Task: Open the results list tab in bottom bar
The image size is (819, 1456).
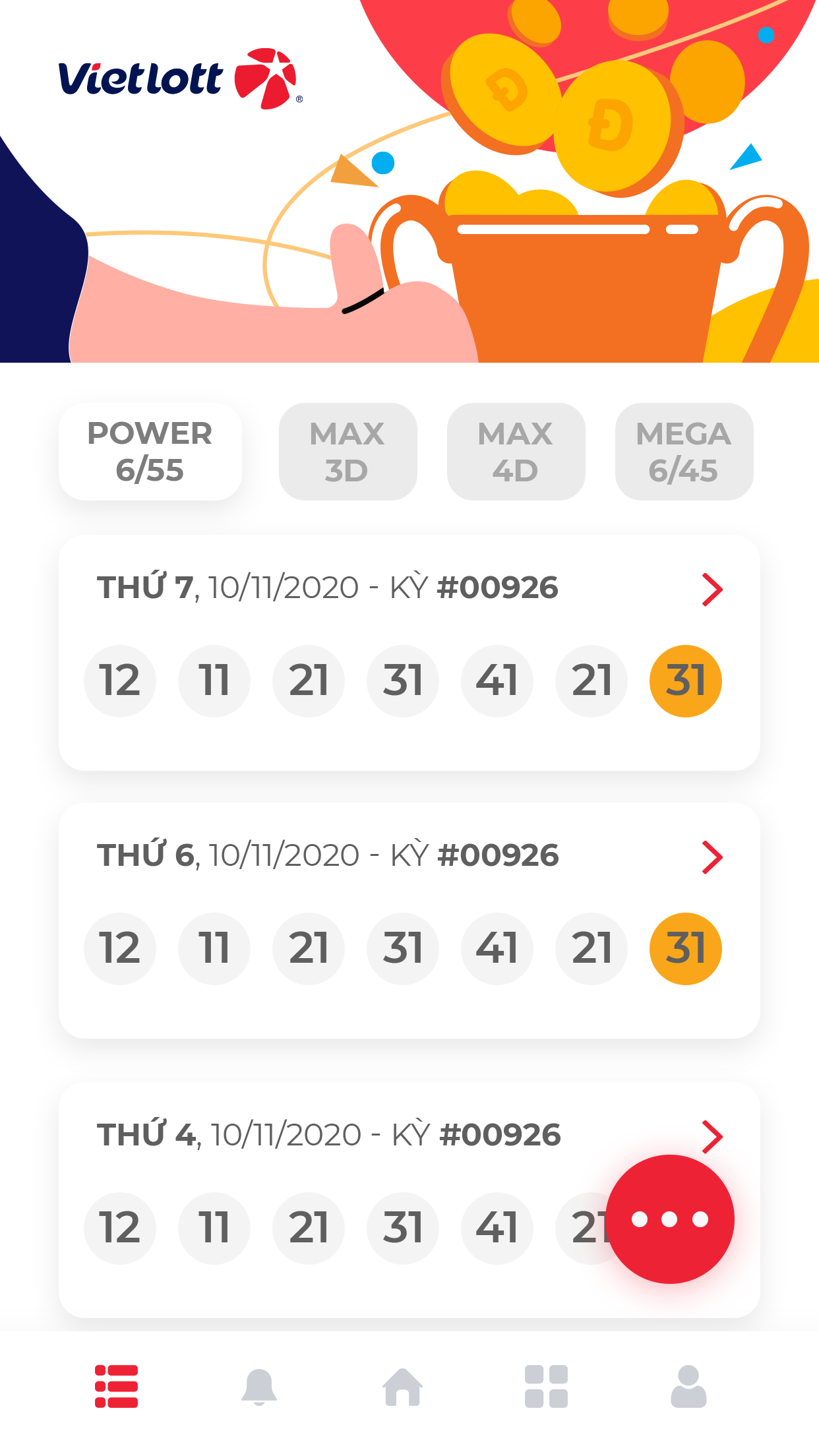Action: pos(117,1386)
